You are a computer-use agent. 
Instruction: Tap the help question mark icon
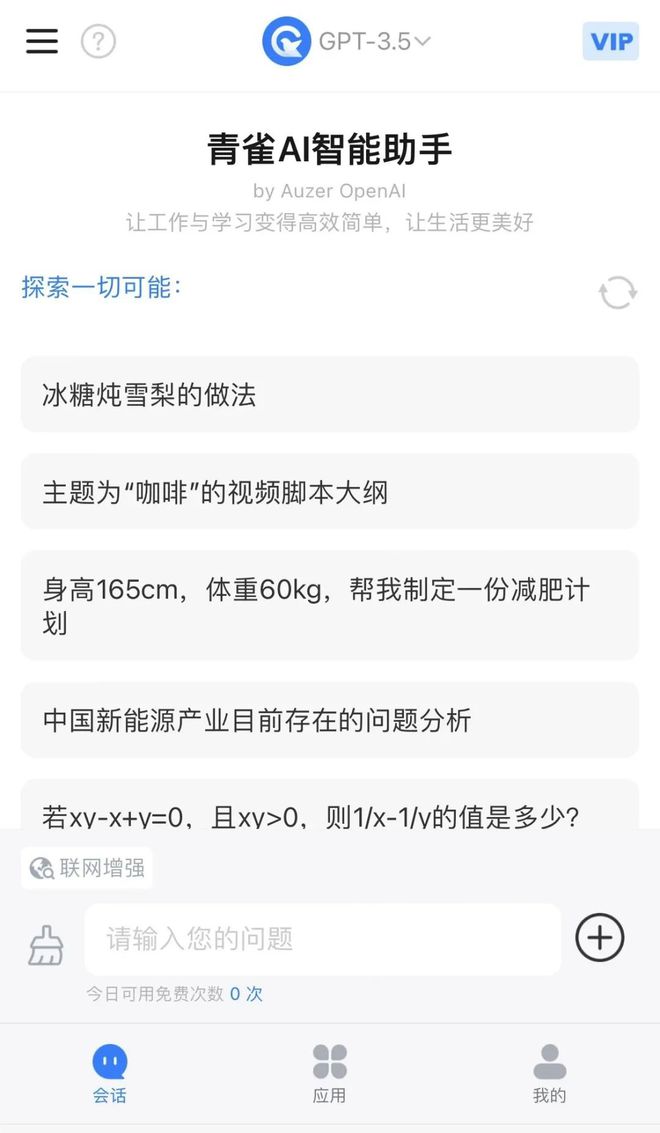tap(98, 41)
